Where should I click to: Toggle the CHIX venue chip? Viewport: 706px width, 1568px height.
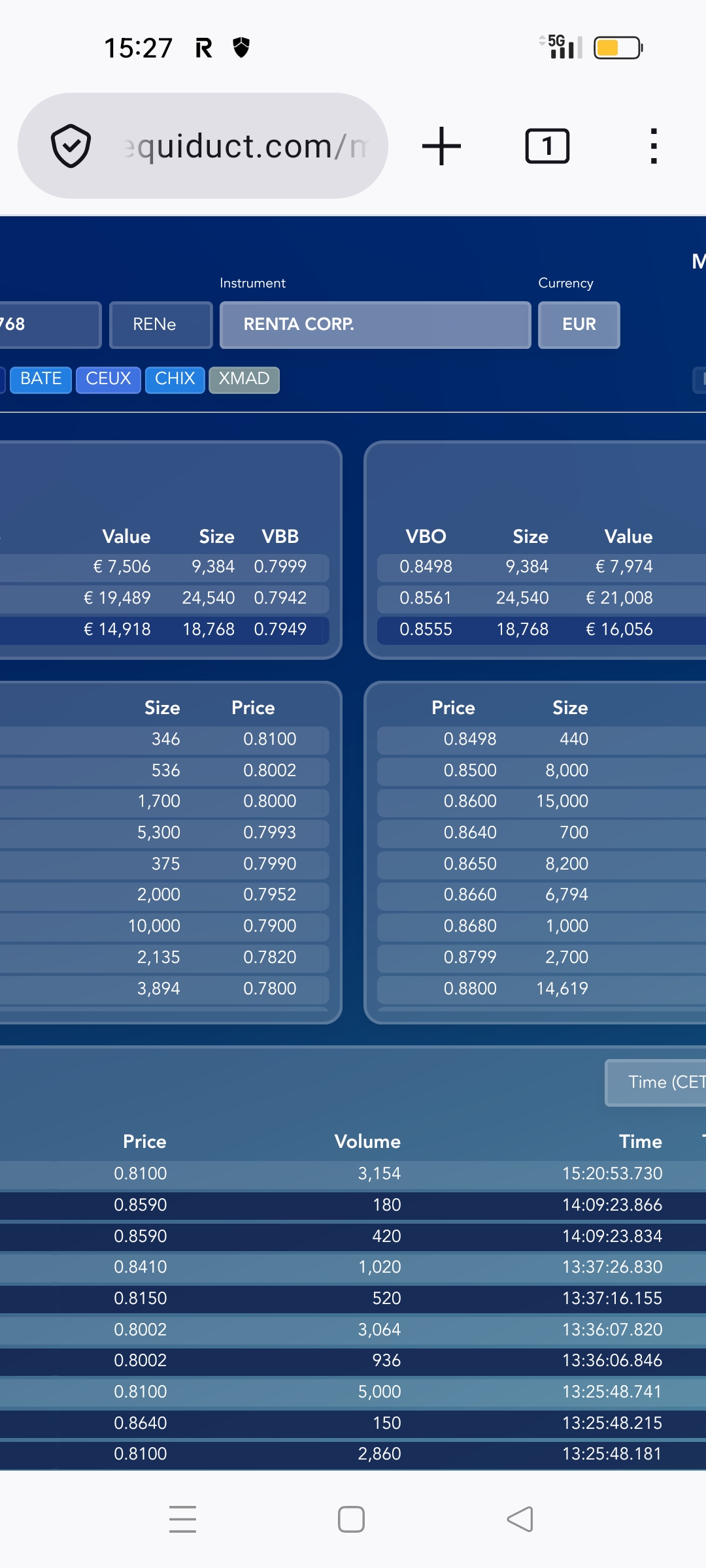(x=175, y=380)
